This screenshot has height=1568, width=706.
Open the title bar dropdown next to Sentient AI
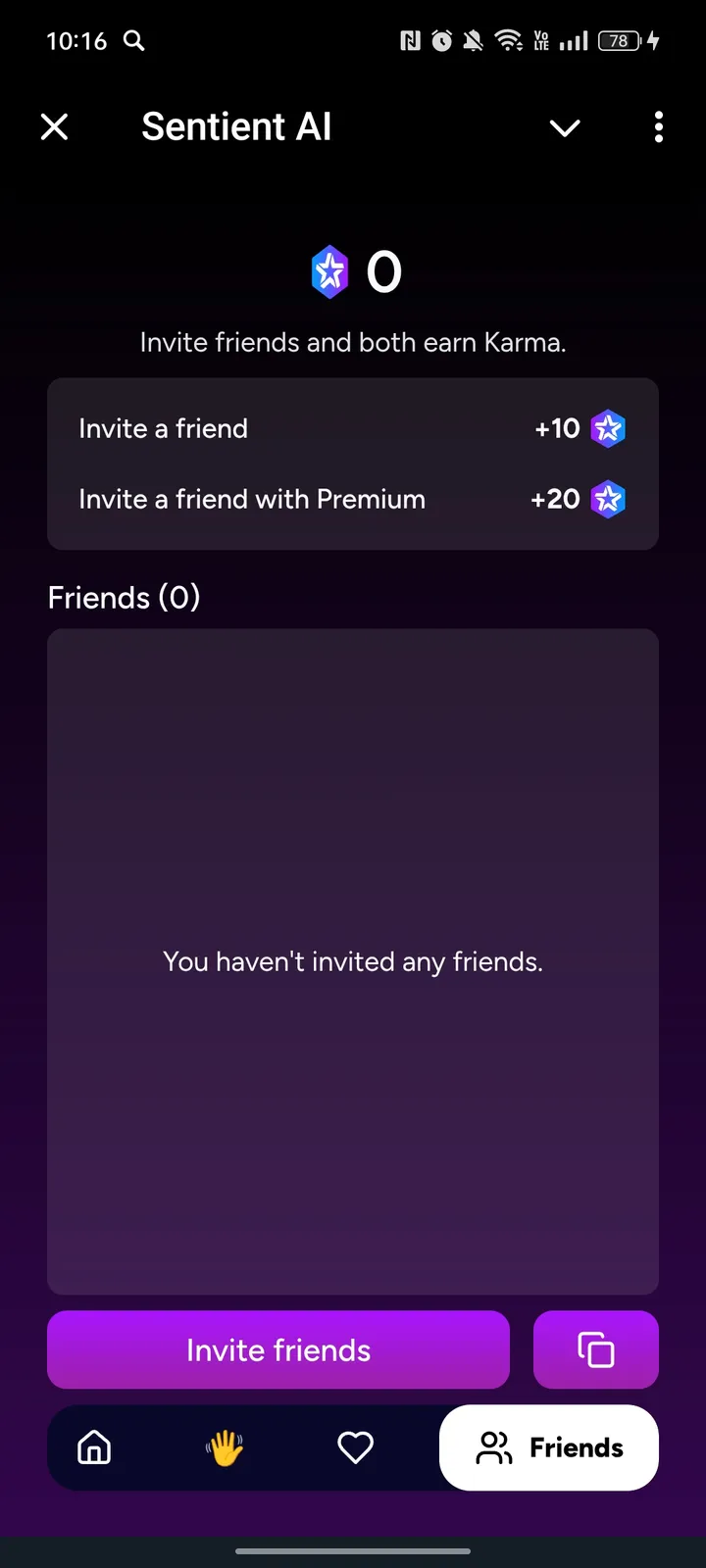coord(565,127)
